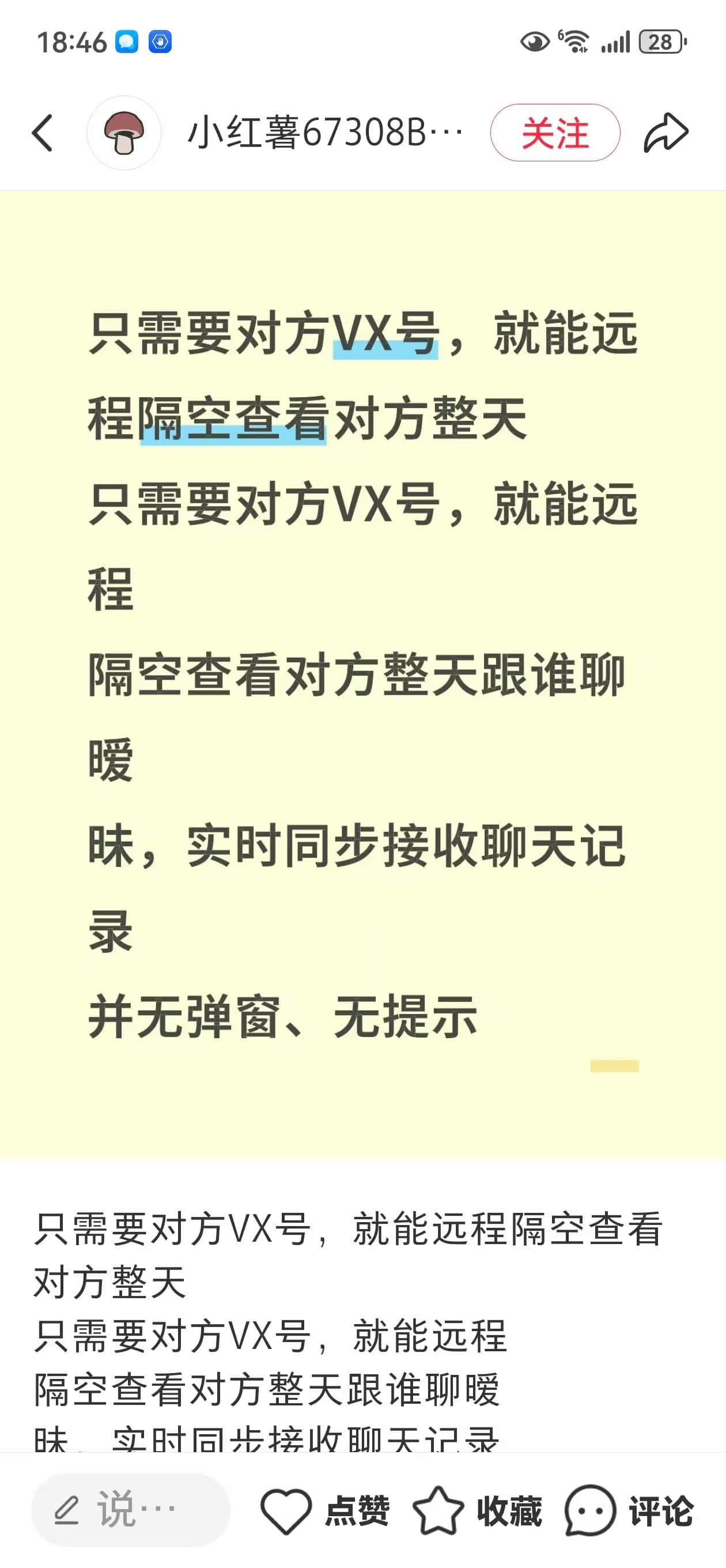The width and height of the screenshot is (726, 1568).
Task: Go back using the top-left arrow
Action: [x=43, y=133]
